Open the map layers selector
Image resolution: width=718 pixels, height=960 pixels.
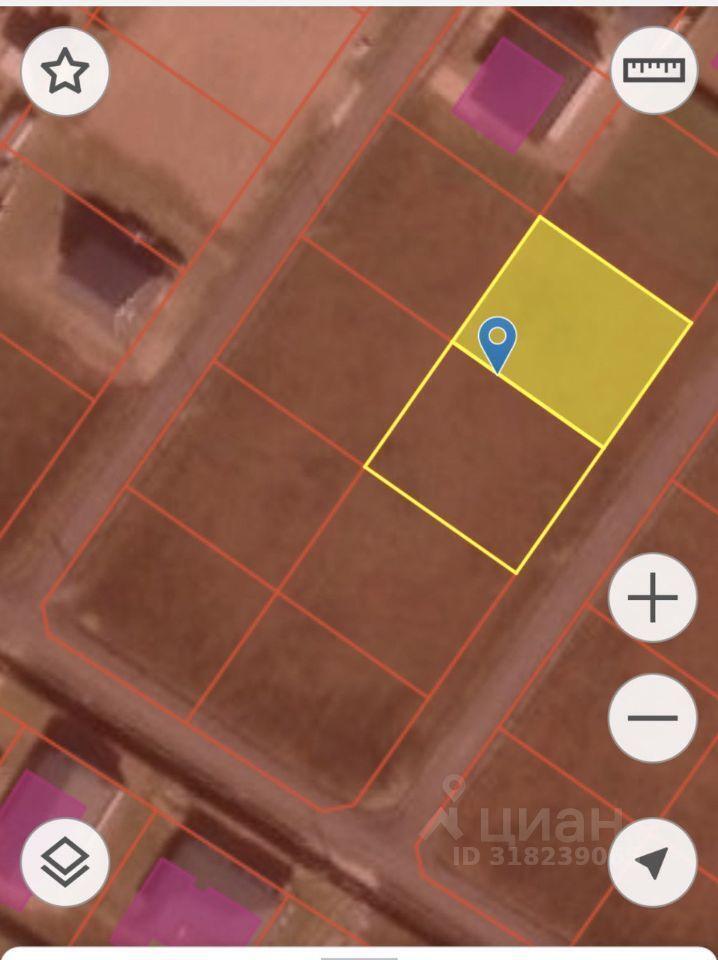65,862
